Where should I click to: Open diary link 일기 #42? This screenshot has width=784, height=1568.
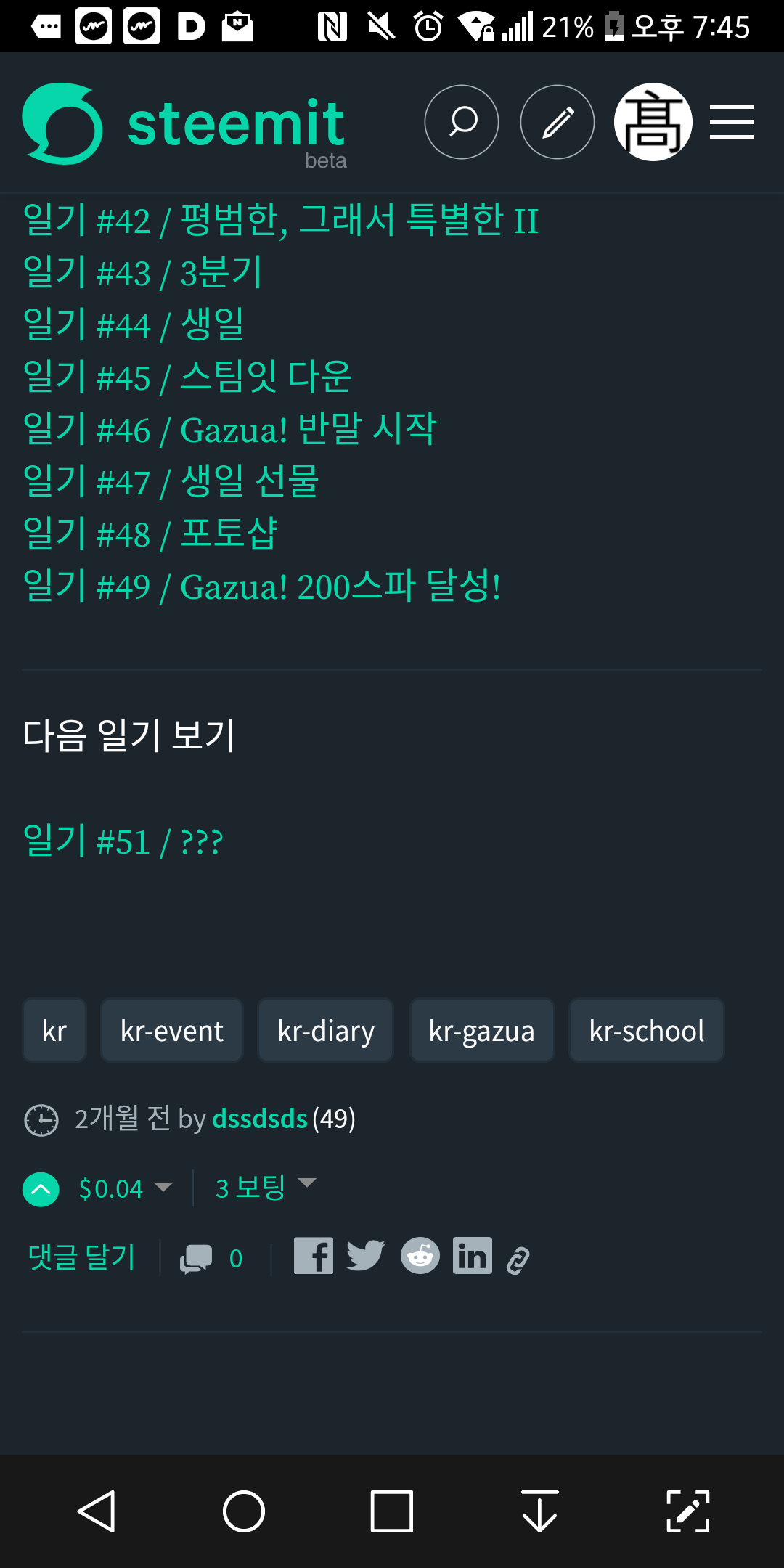281,220
